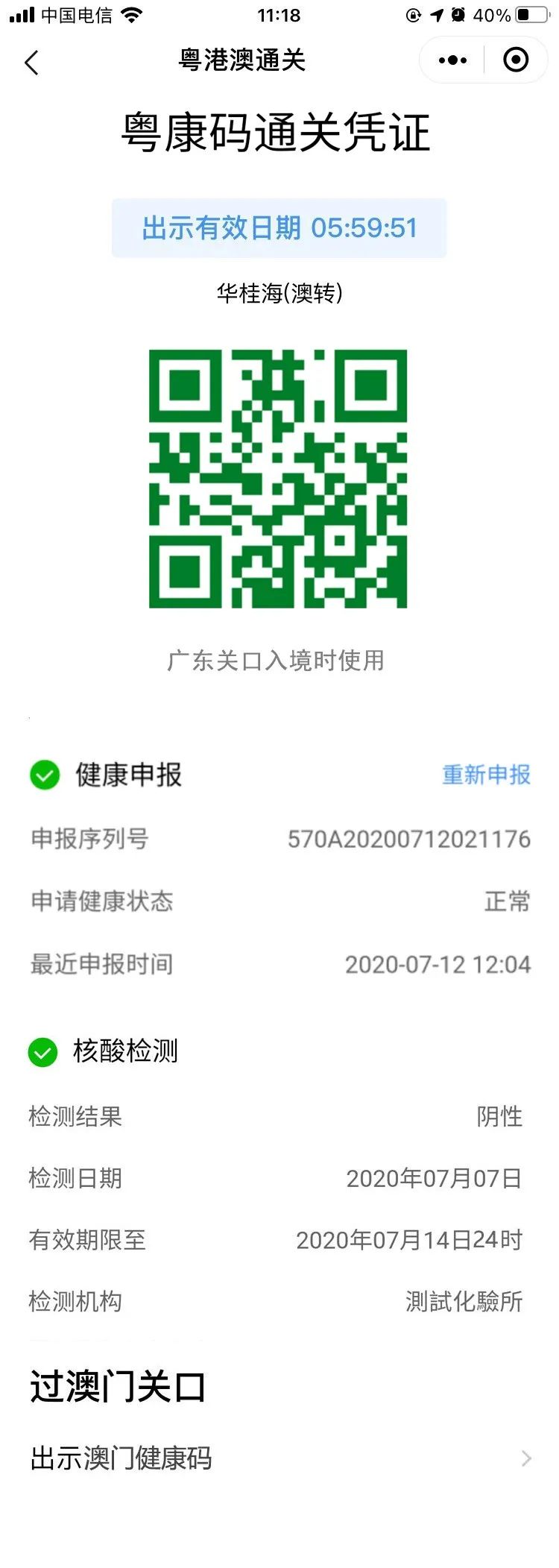
Task: Tap the green checkmark beside 健康申报
Action: coord(45,775)
